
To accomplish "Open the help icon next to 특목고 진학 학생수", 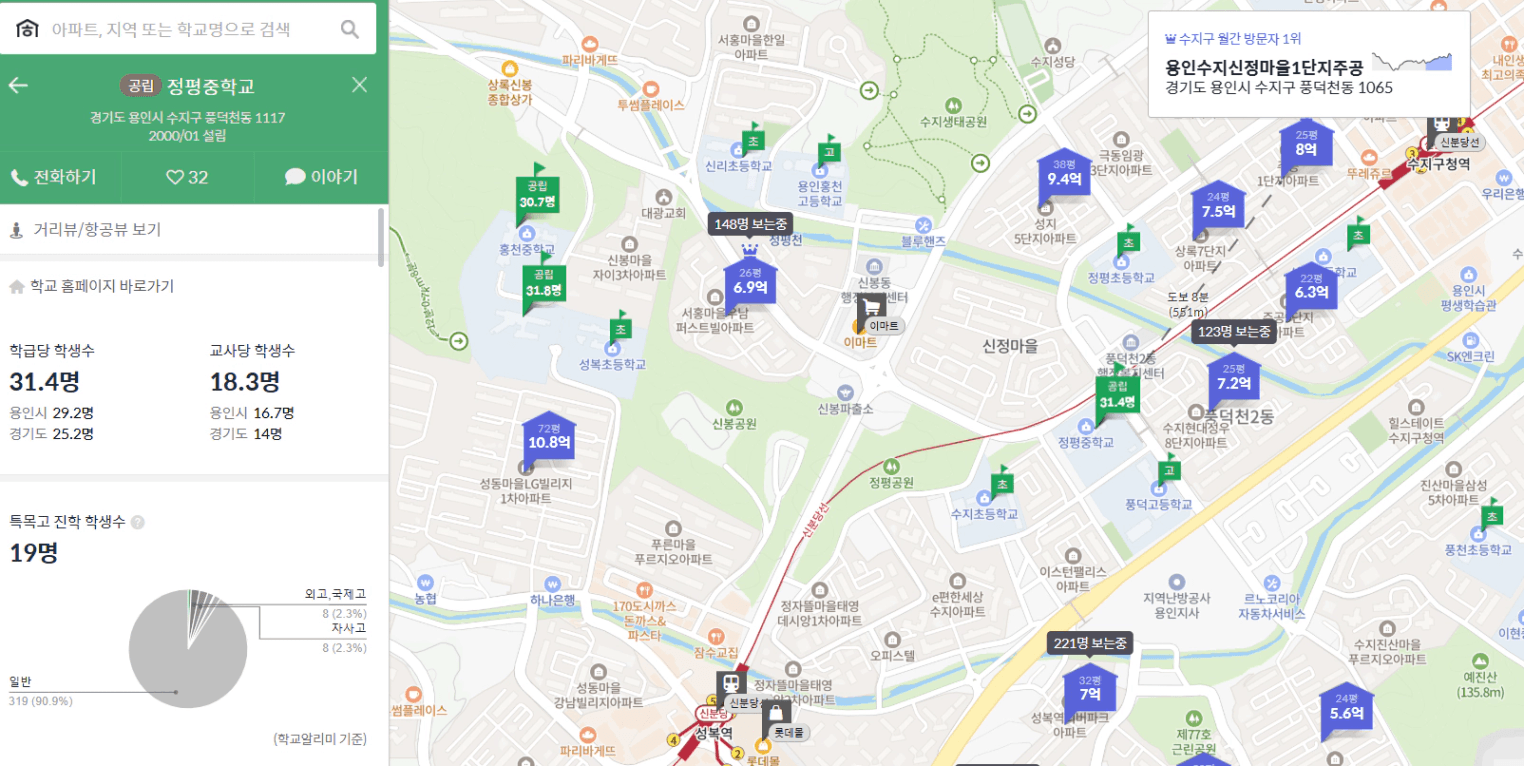I will click(138, 522).
